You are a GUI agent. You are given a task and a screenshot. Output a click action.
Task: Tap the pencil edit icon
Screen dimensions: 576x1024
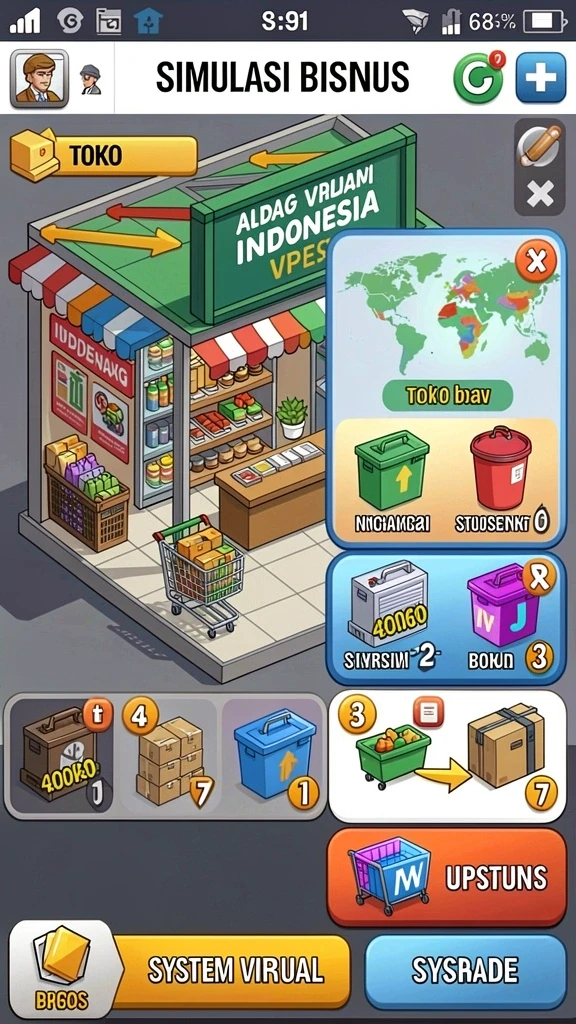click(x=539, y=144)
